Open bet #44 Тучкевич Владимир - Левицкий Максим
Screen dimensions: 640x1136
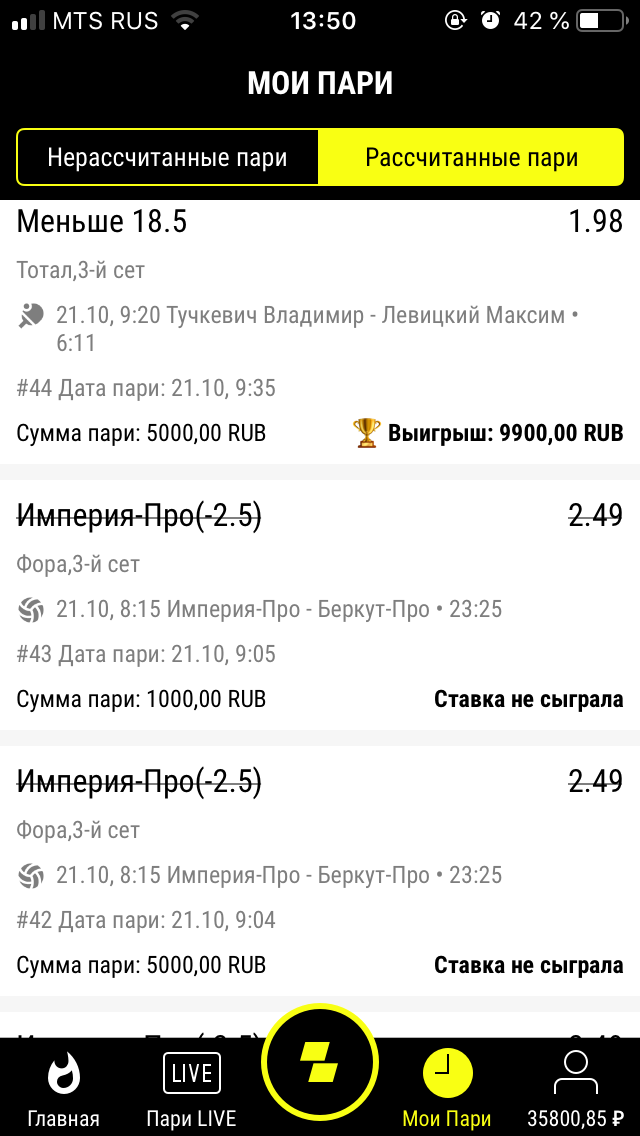[x=320, y=330]
